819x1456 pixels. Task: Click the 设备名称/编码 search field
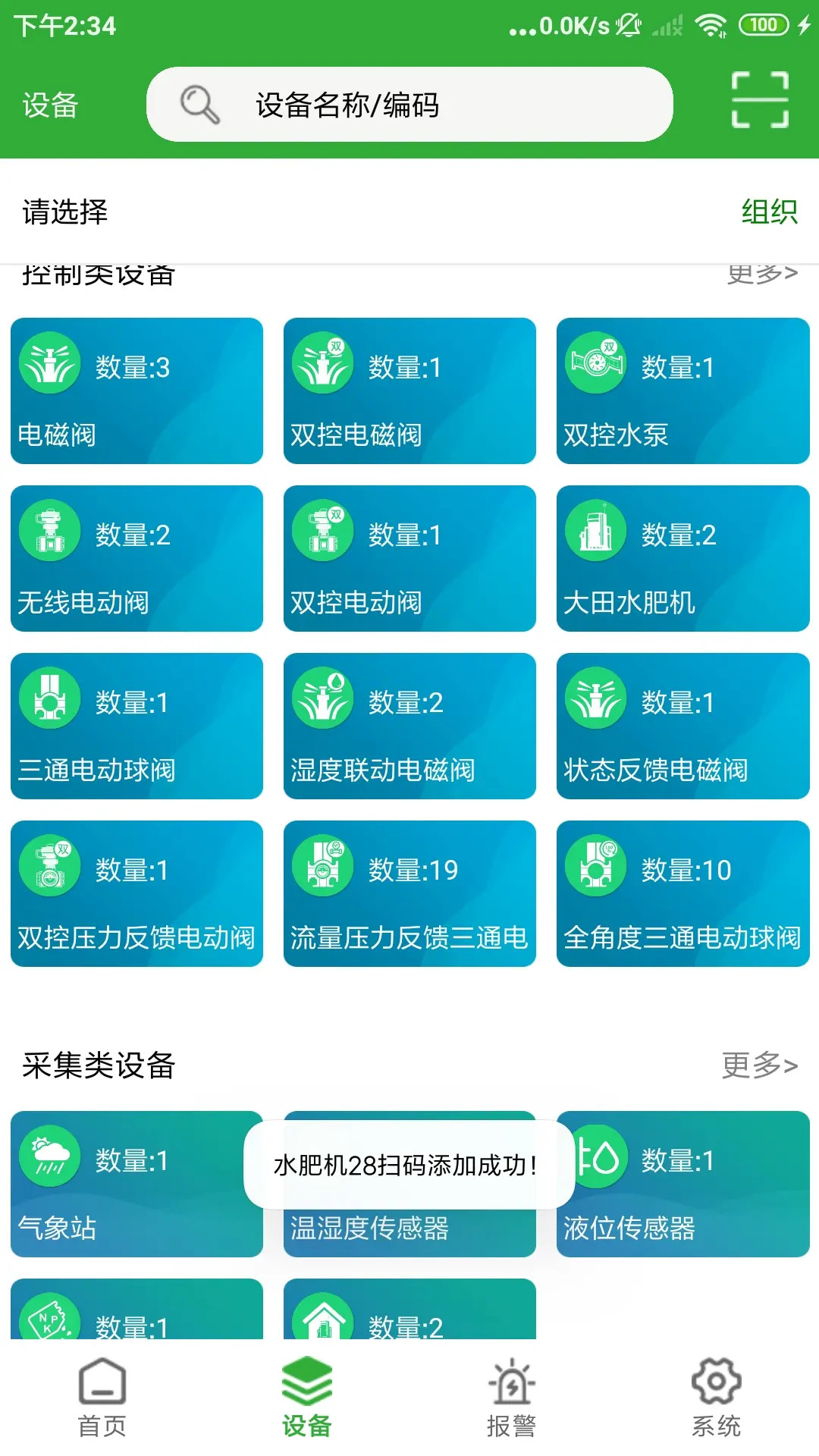409,103
